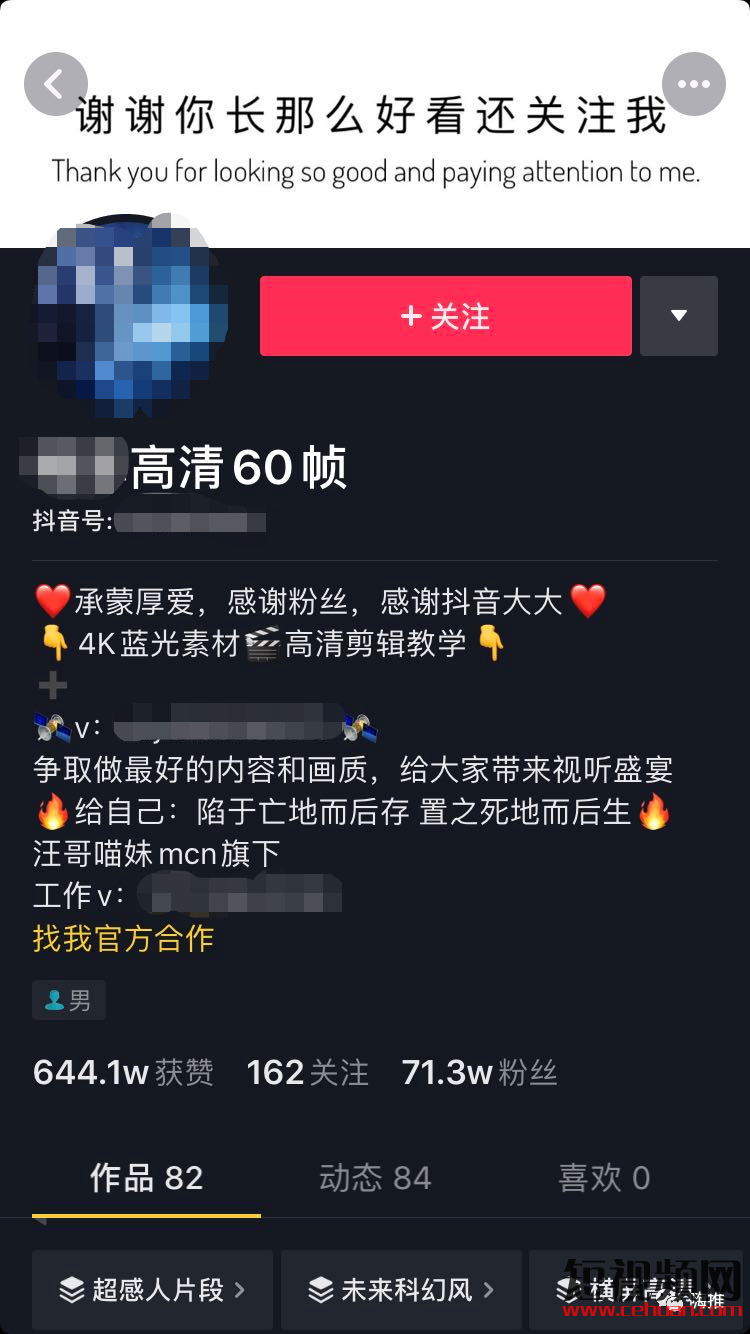The width and height of the screenshot is (750, 1334).
Task: Expand the dropdown next to follow button
Action: pyautogui.click(x=679, y=316)
